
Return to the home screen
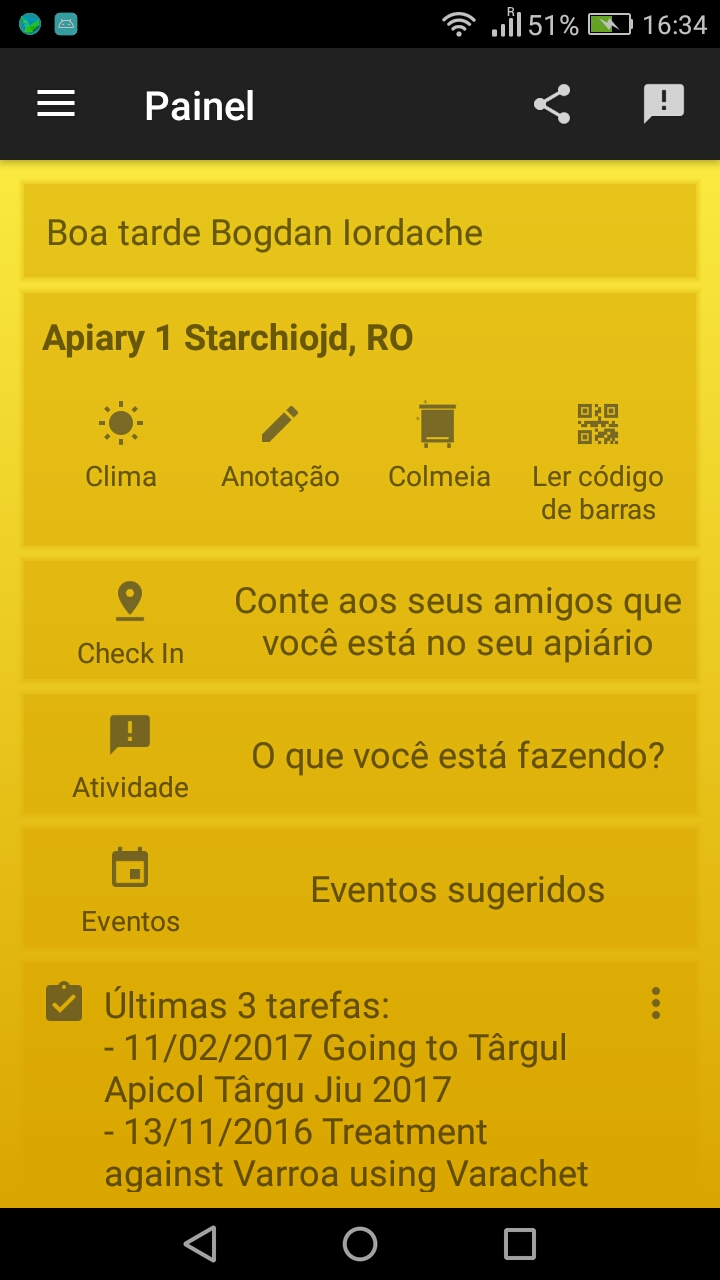pos(360,1244)
